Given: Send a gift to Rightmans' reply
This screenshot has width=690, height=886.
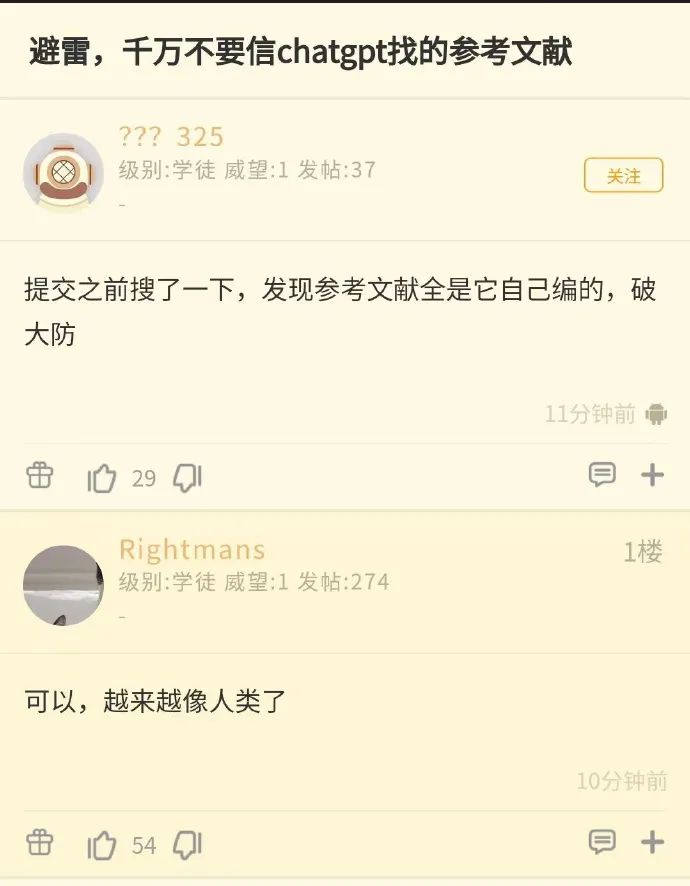Looking at the screenshot, I should tap(40, 843).
